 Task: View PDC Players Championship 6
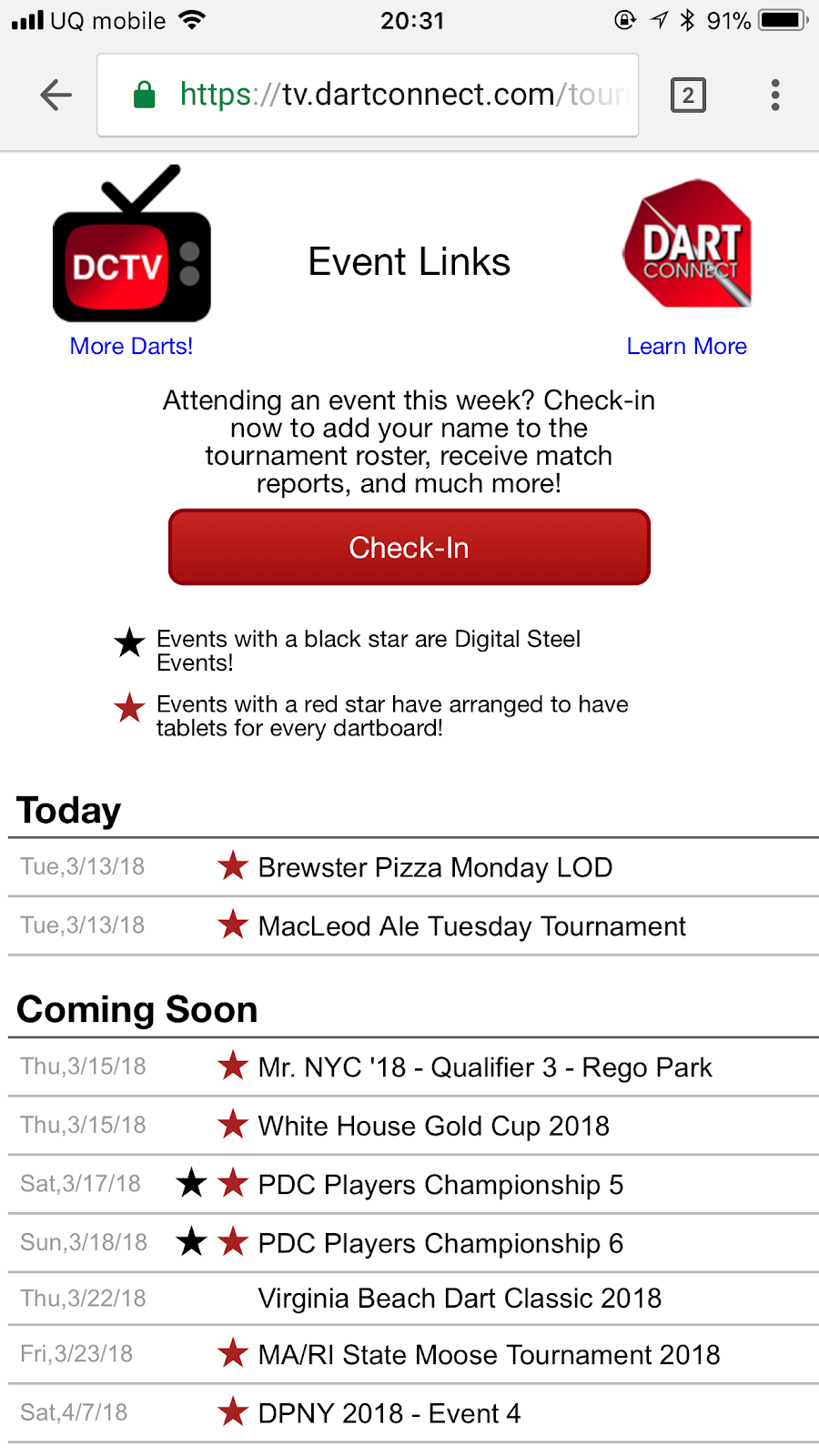(440, 1243)
